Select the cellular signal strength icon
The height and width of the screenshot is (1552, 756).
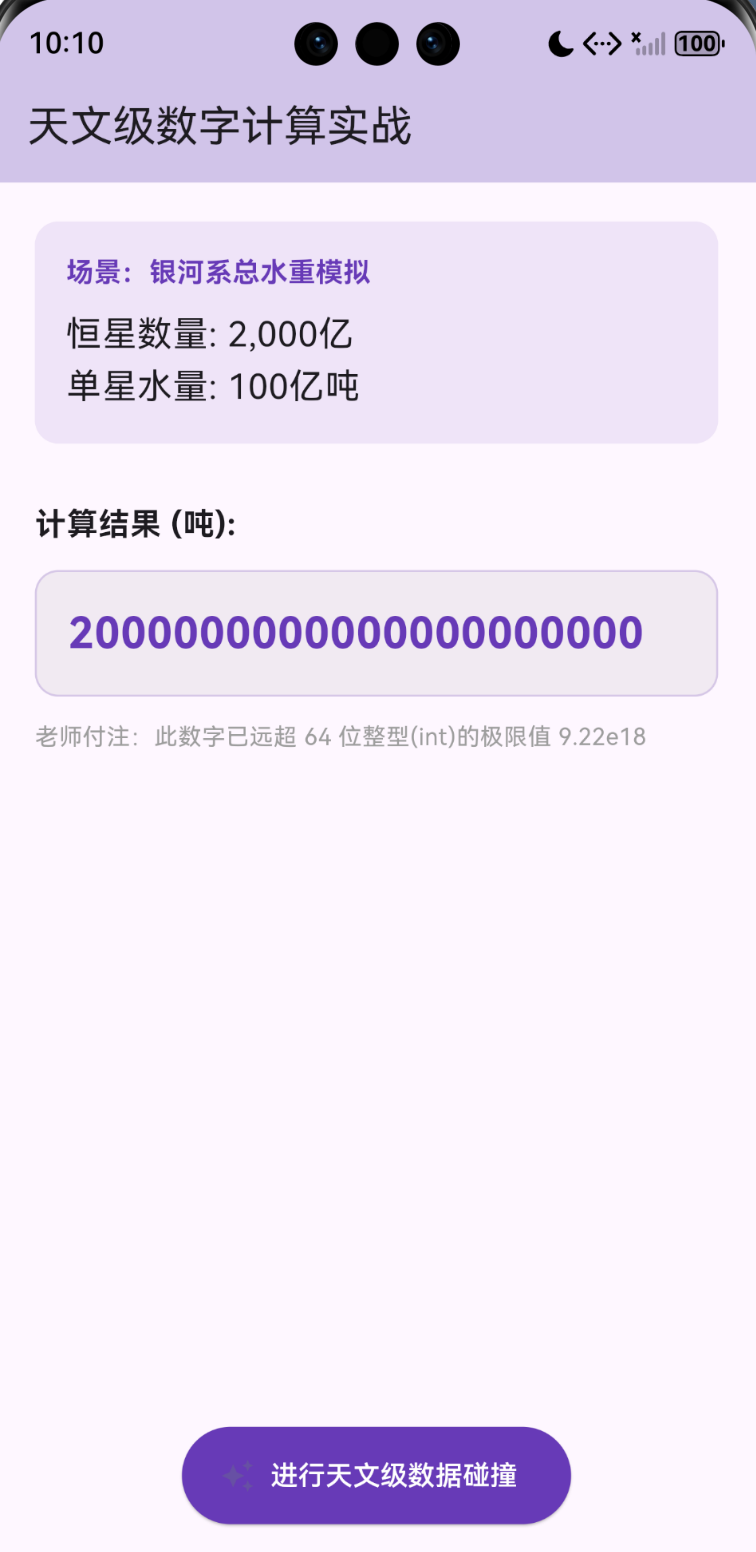[x=652, y=47]
